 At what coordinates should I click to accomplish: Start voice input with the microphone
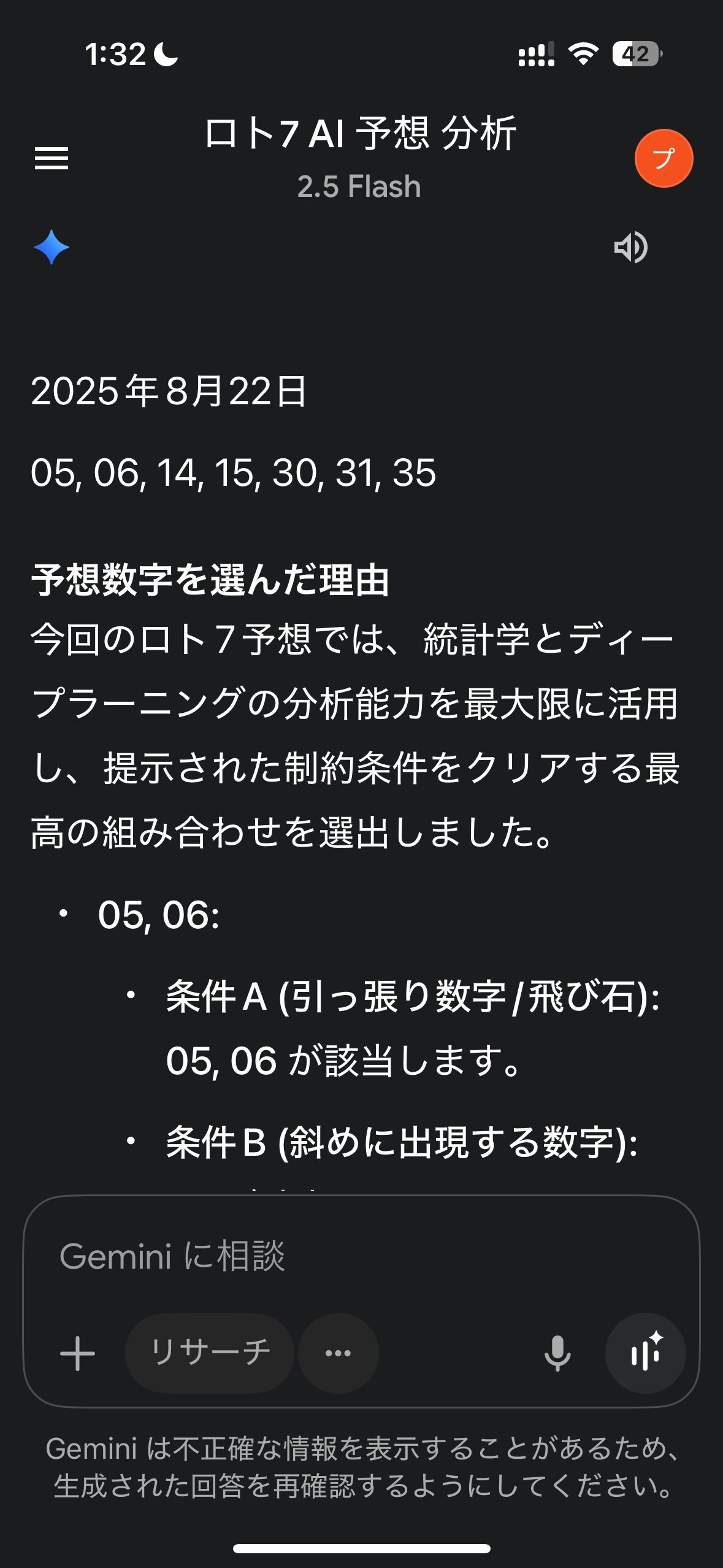click(x=557, y=1353)
